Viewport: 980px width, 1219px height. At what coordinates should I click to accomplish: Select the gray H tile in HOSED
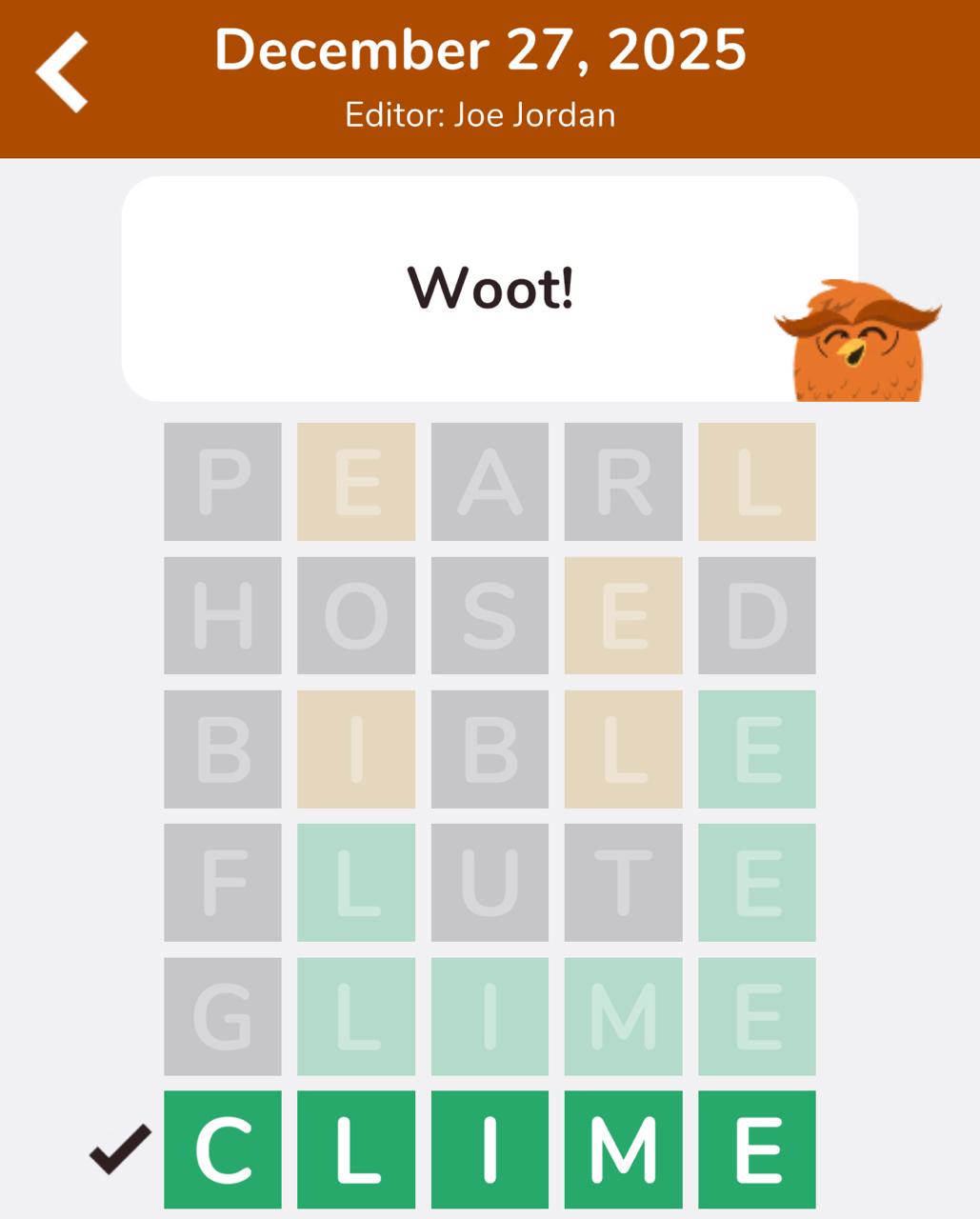pyautogui.click(x=222, y=614)
